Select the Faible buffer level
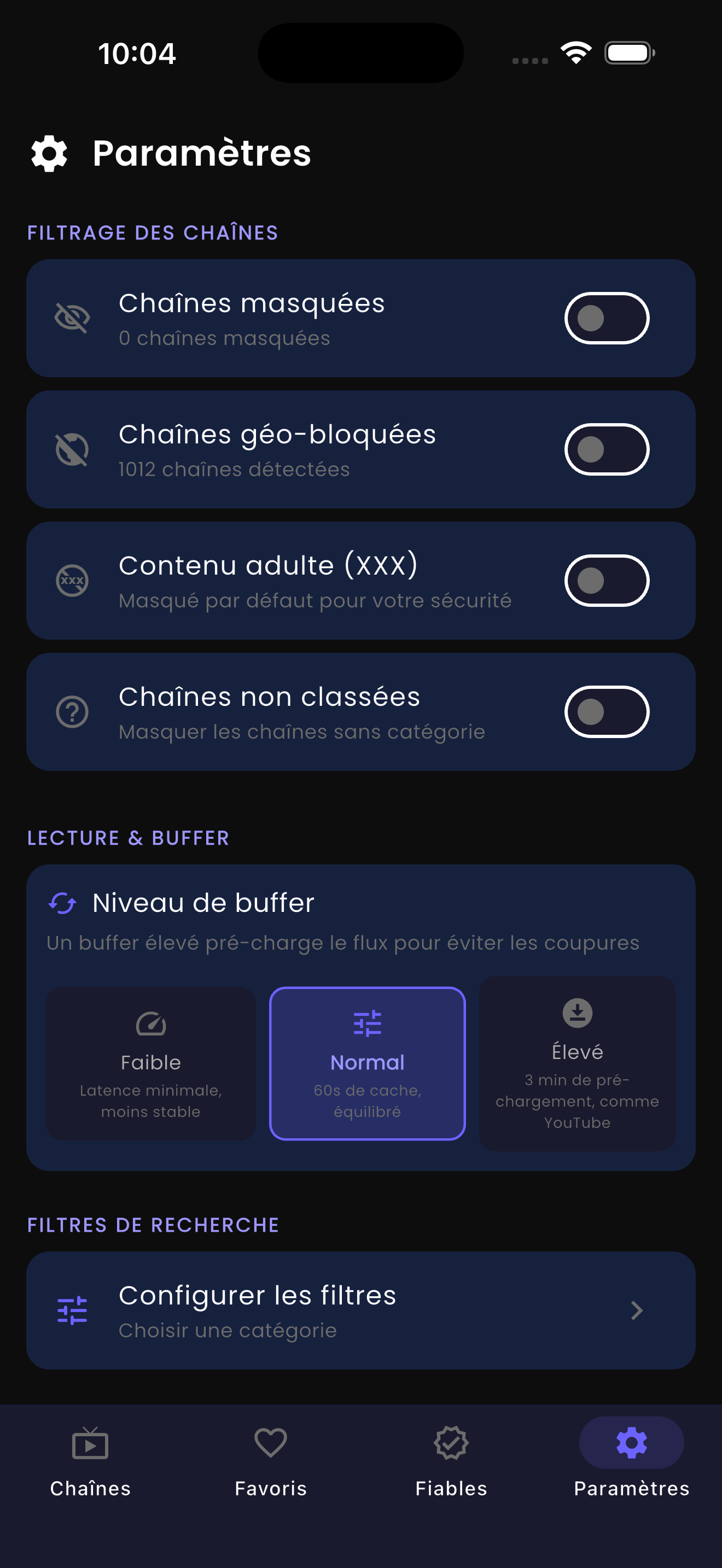722x1568 pixels. 150,1063
